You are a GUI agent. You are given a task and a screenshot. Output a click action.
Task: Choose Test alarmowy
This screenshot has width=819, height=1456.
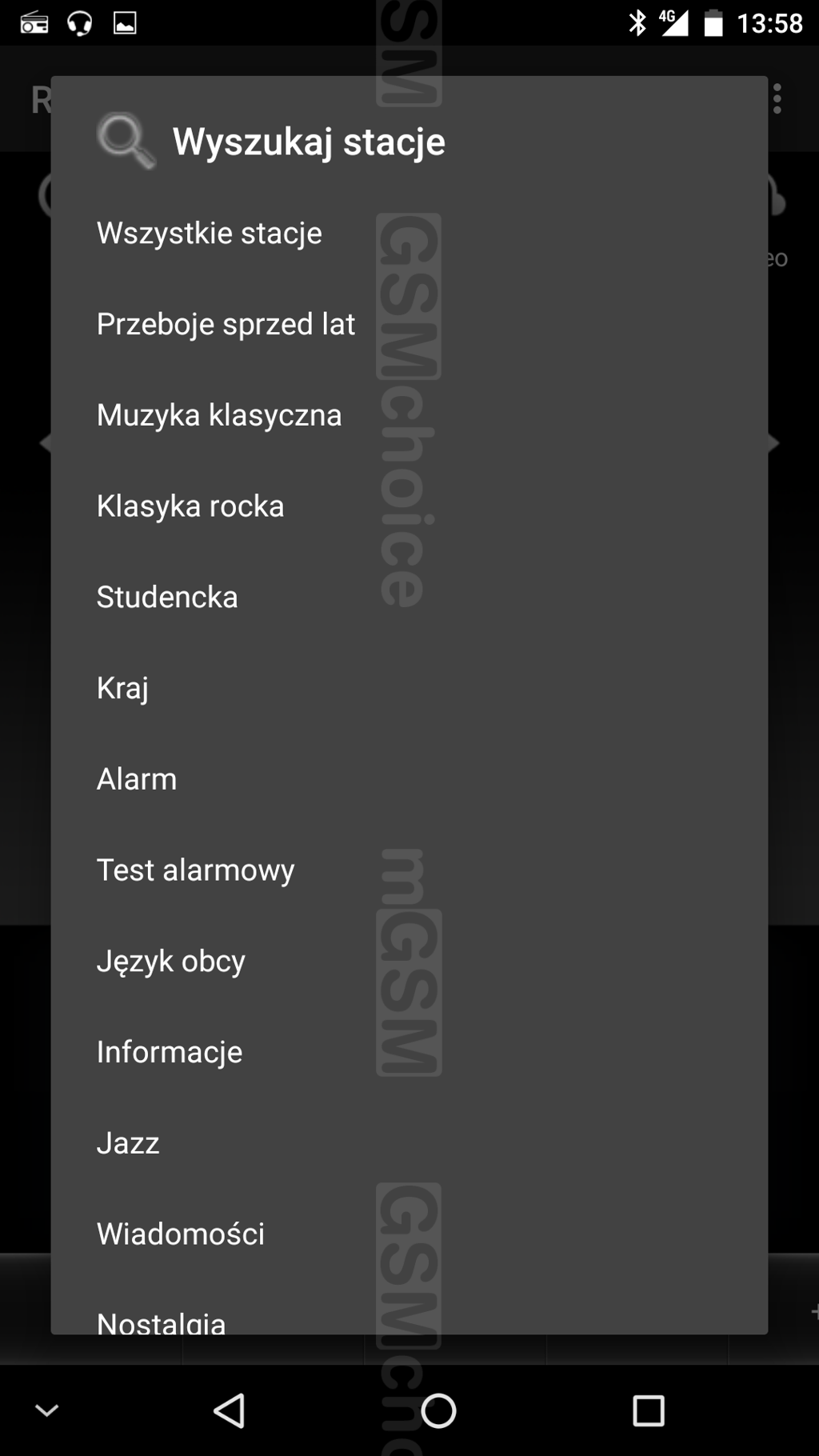point(409,870)
